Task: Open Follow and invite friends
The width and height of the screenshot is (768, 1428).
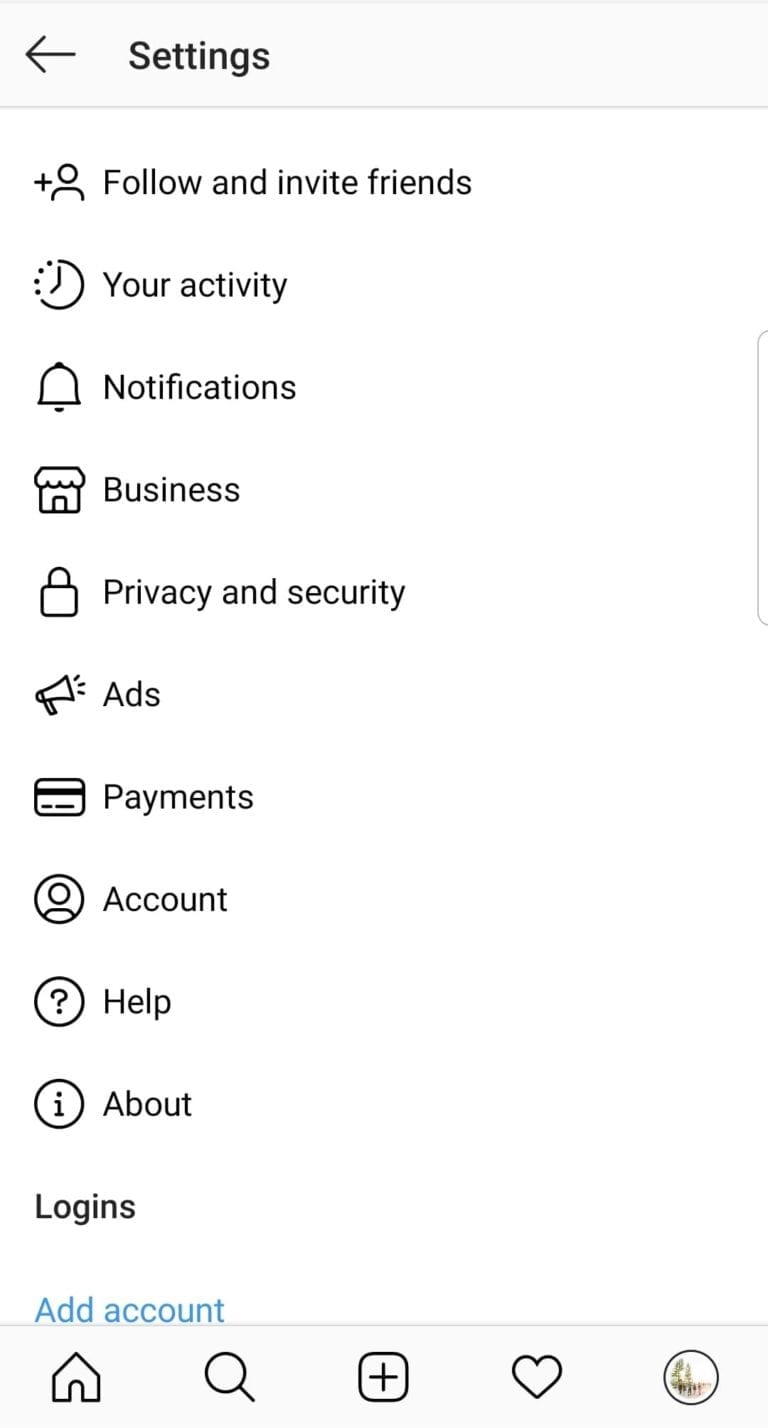Action: (x=384, y=183)
